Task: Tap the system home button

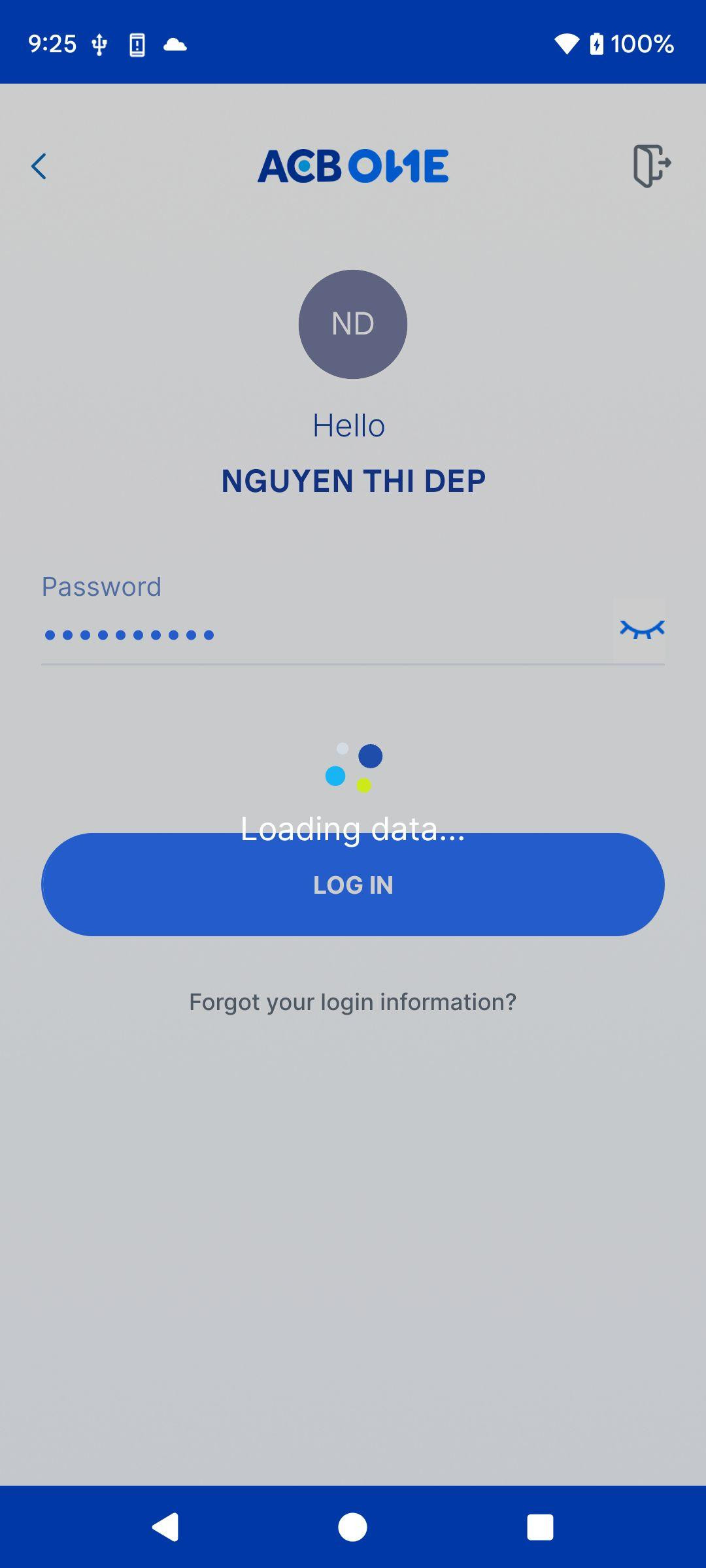Action: (352, 1527)
